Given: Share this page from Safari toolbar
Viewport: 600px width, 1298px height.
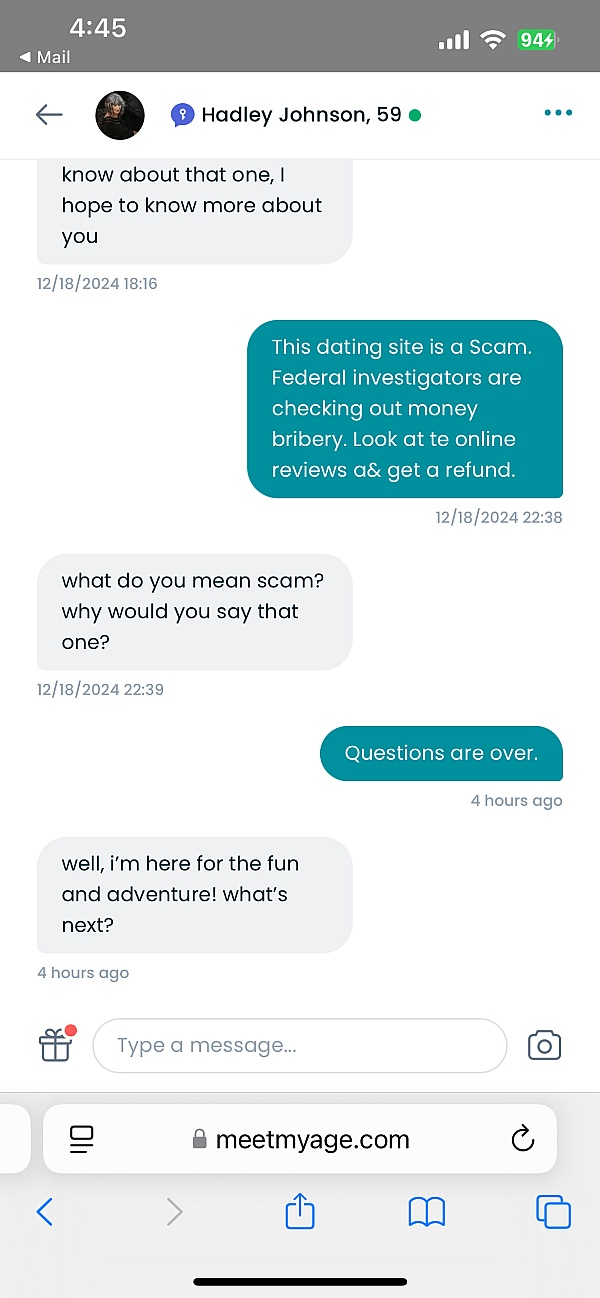Looking at the screenshot, I should pyautogui.click(x=300, y=1212).
